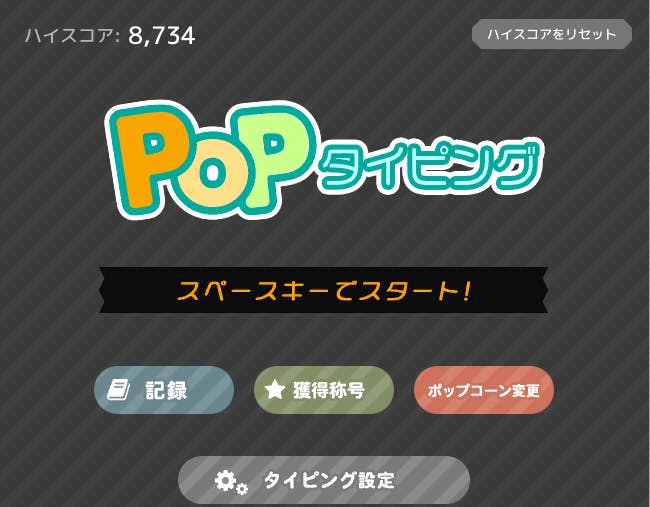
Task: Start the game via スペースキーでスタート banner
Action: [324, 291]
